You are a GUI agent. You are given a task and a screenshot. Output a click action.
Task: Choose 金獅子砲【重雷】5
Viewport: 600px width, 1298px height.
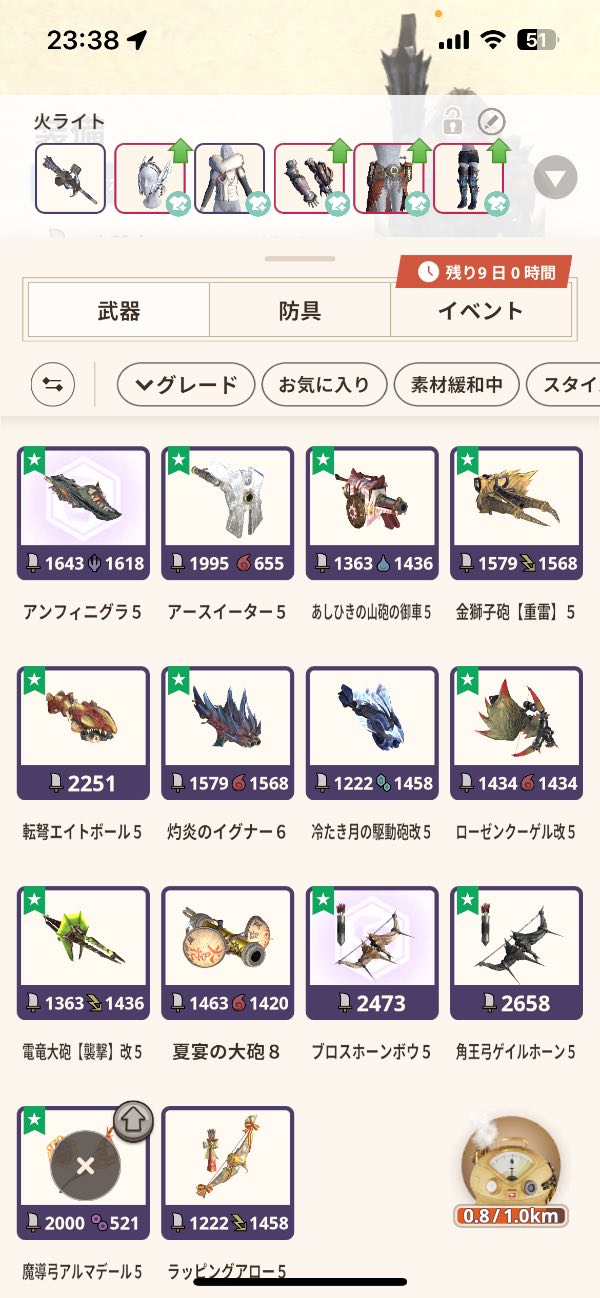(x=515, y=512)
